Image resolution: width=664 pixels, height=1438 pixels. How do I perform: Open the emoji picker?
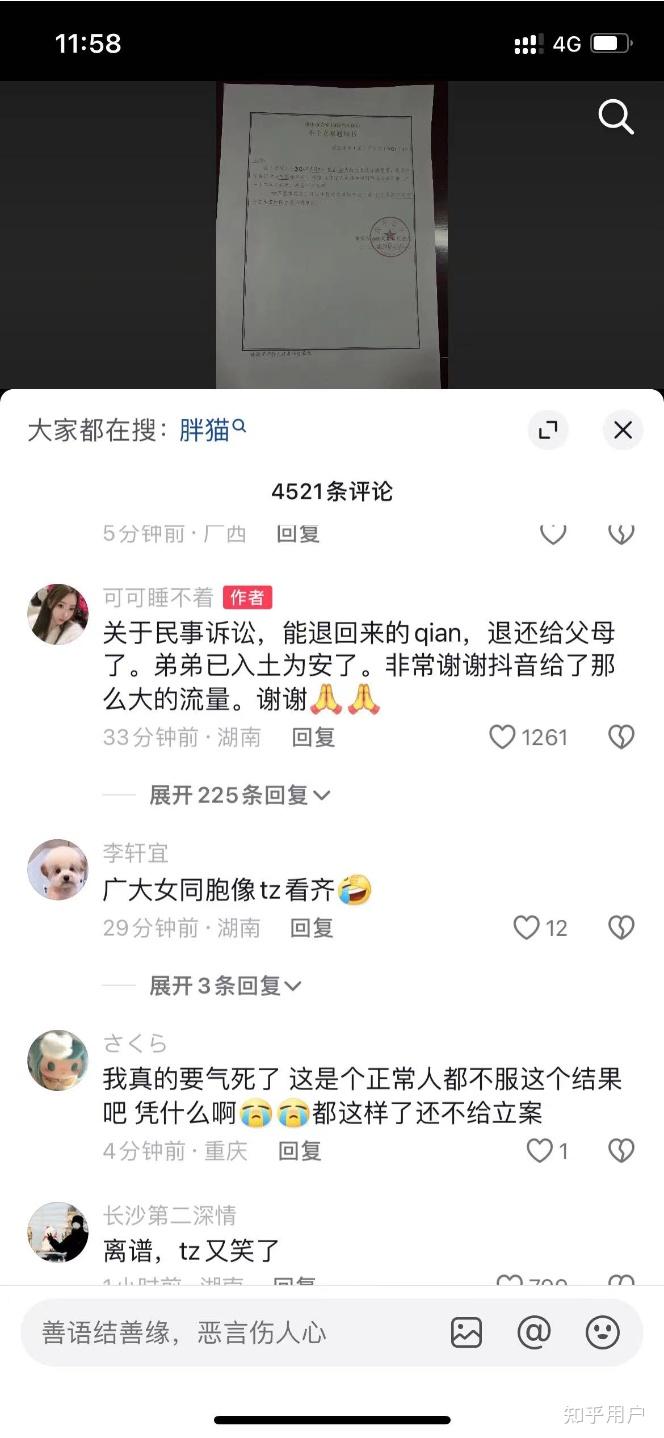[x=602, y=1332]
